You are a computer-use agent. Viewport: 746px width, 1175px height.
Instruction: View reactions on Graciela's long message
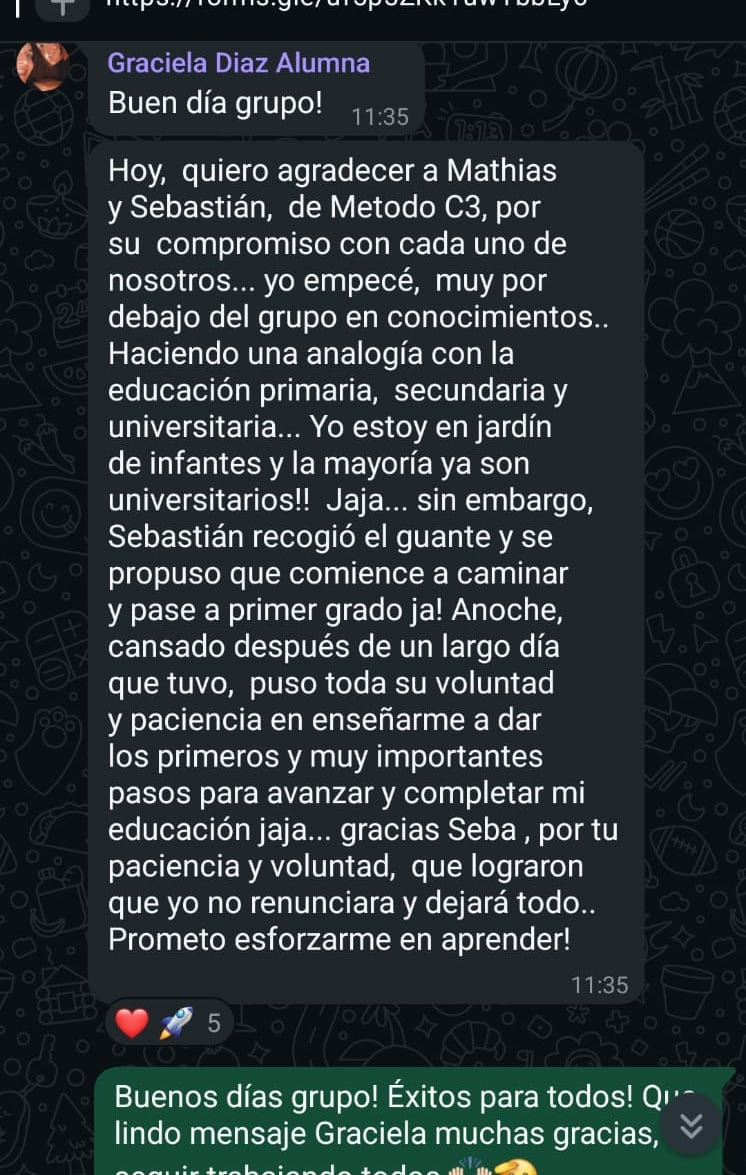coord(169,1023)
